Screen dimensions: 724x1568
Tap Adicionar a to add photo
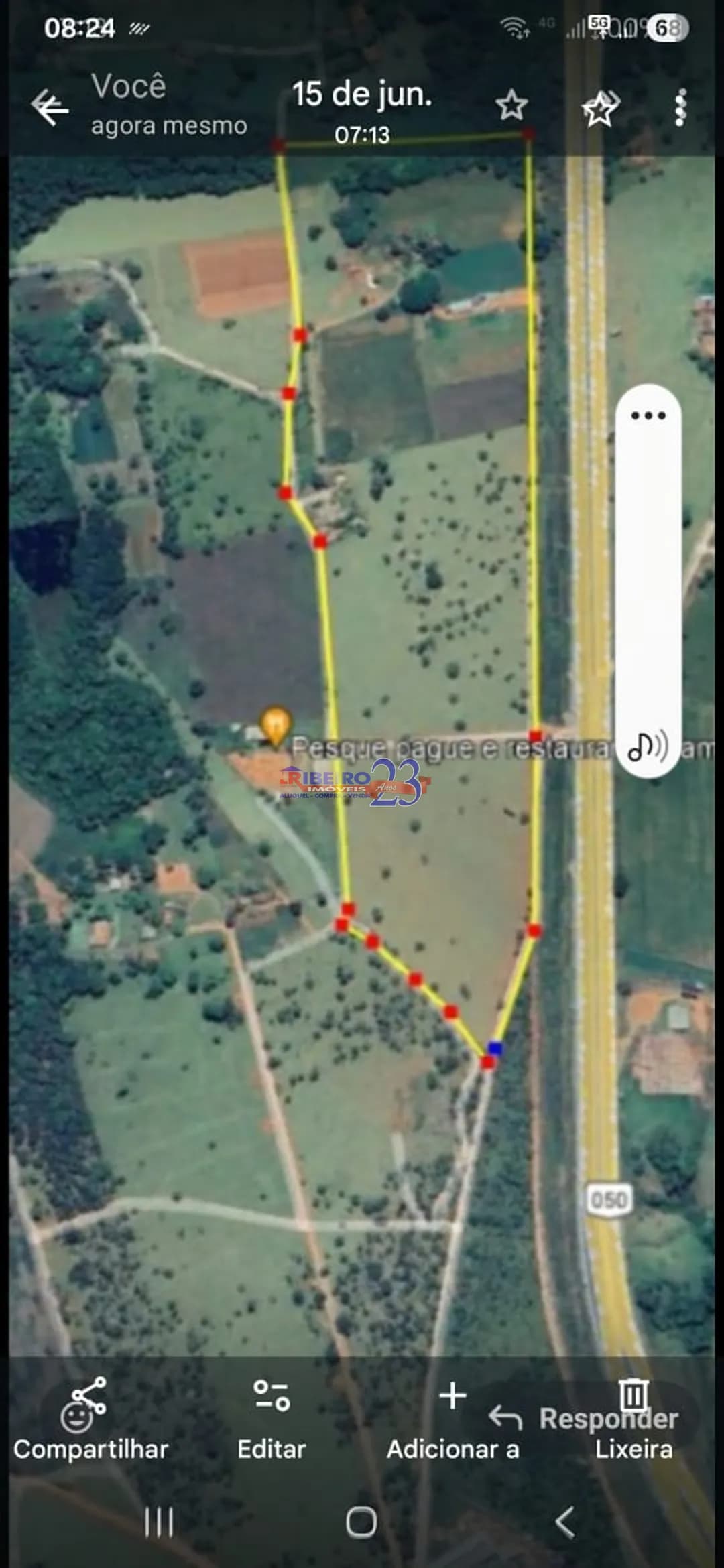coord(452,1419)
